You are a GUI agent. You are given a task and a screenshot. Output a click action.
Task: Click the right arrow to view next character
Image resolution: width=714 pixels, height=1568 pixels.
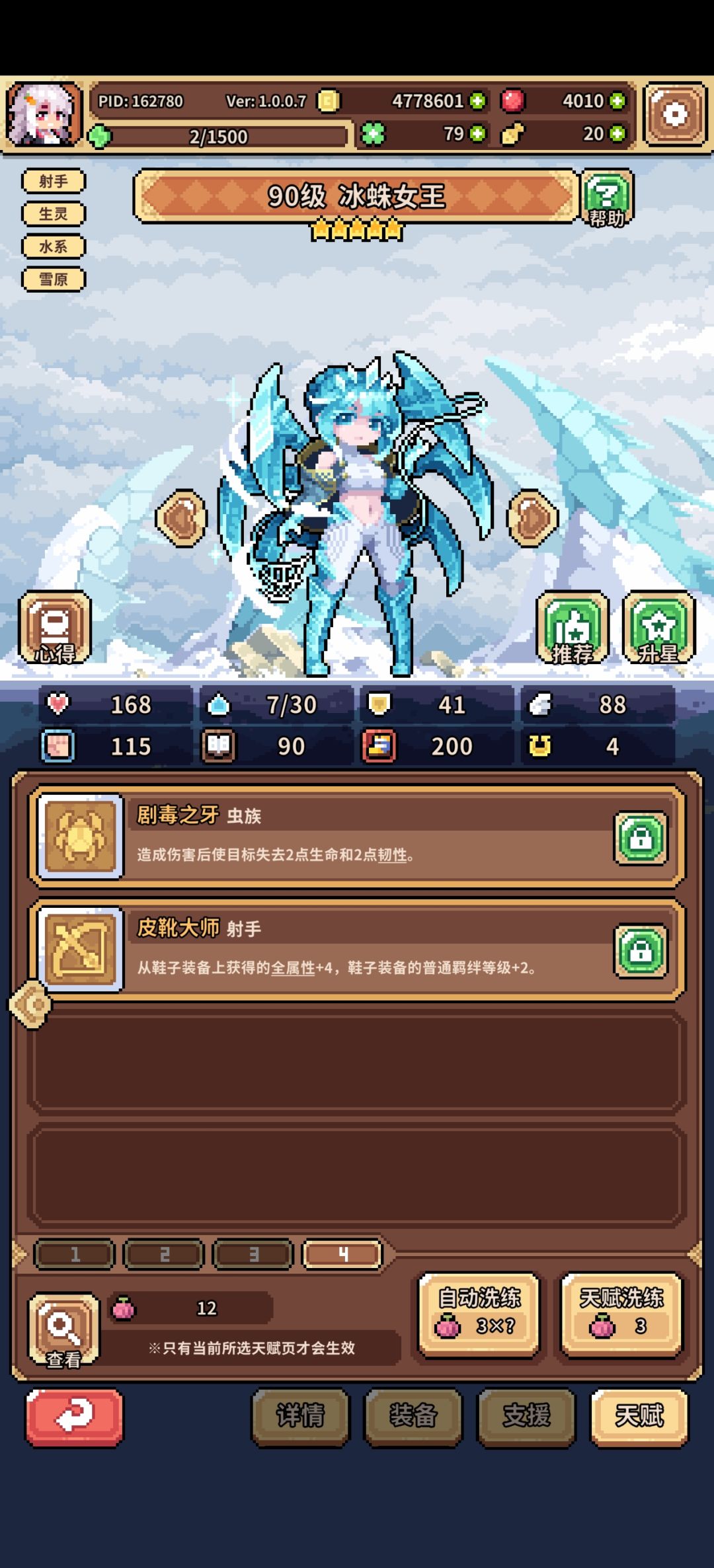(533, 519)
